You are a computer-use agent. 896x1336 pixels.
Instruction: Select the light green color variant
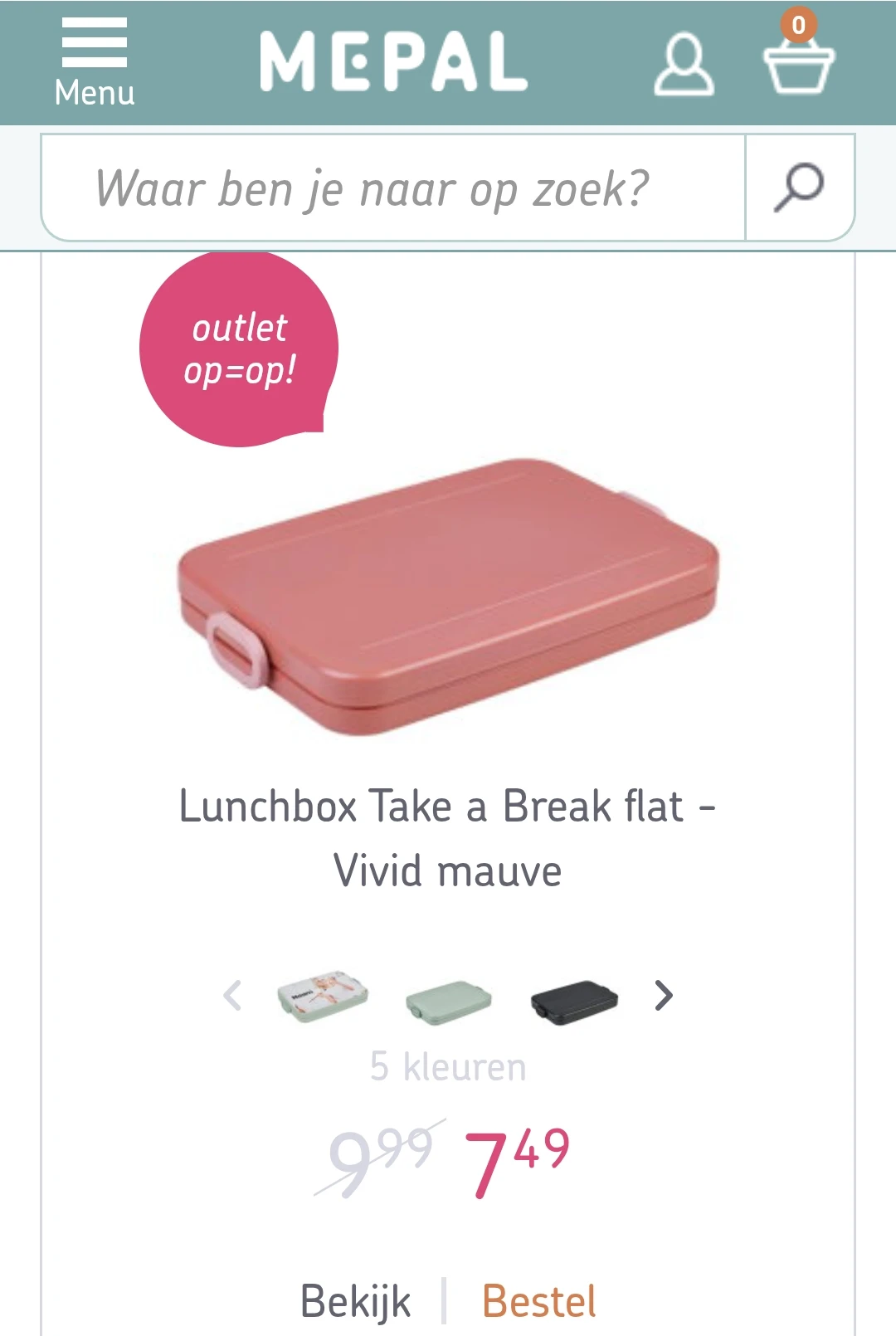tap(448, 1002)
